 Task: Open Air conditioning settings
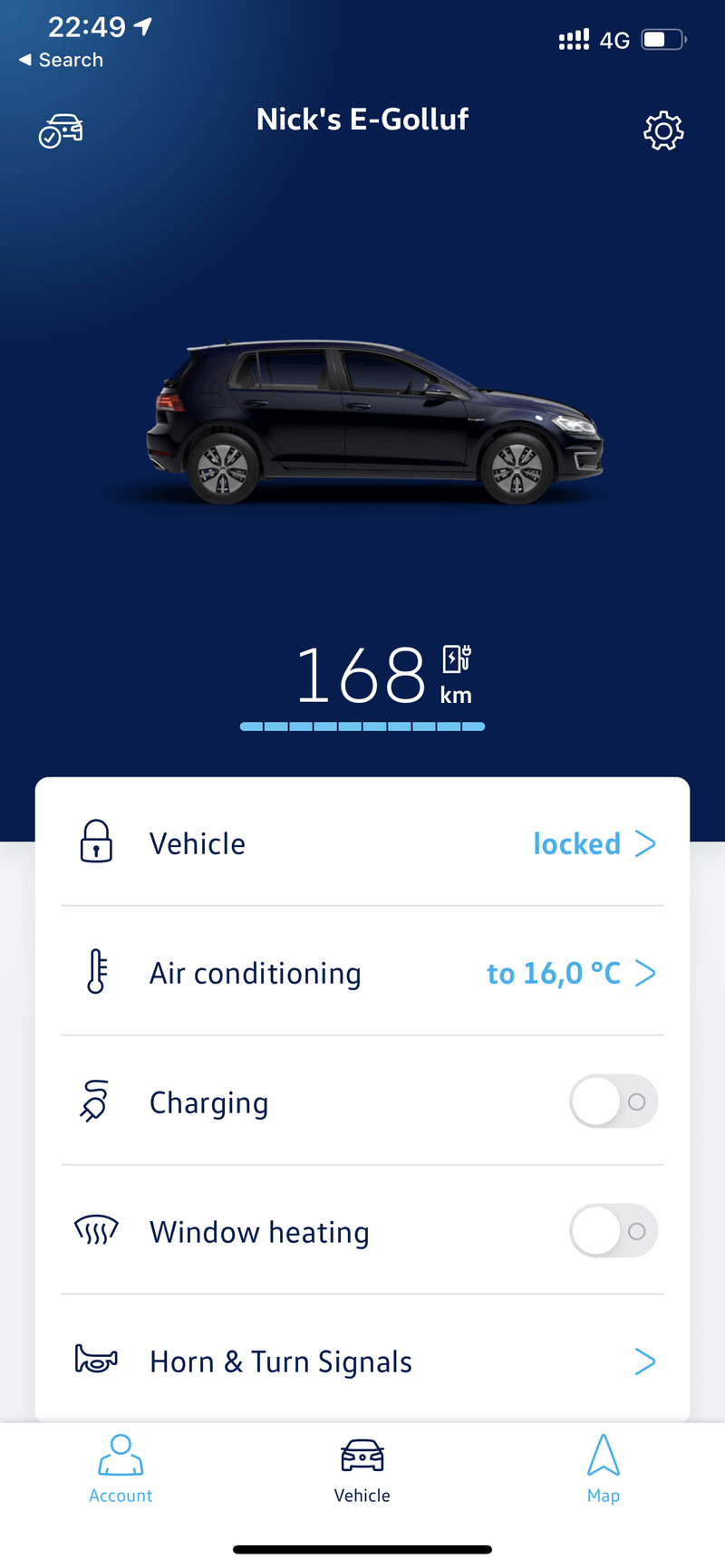(362, 973)
